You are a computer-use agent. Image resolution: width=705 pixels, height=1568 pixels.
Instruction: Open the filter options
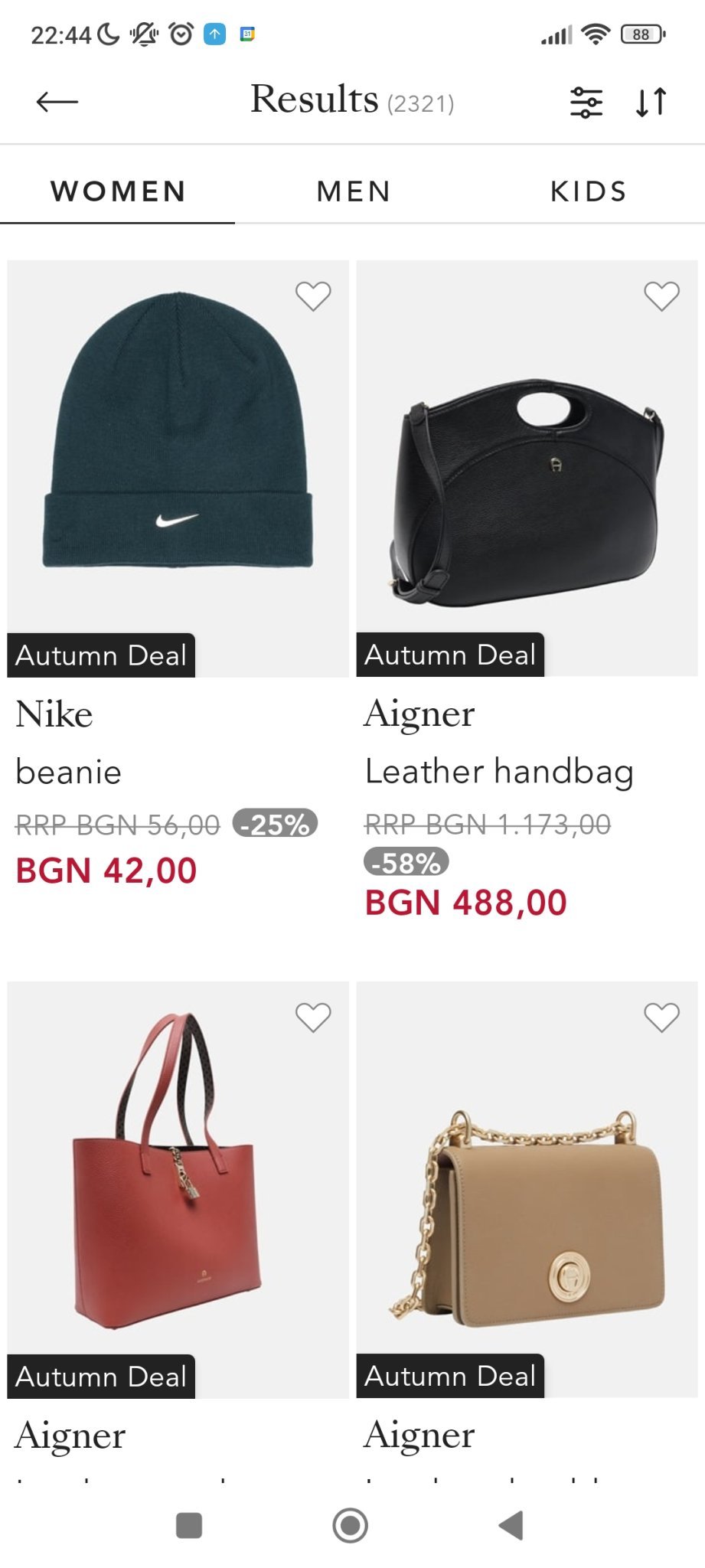click(x=586, y=102)
